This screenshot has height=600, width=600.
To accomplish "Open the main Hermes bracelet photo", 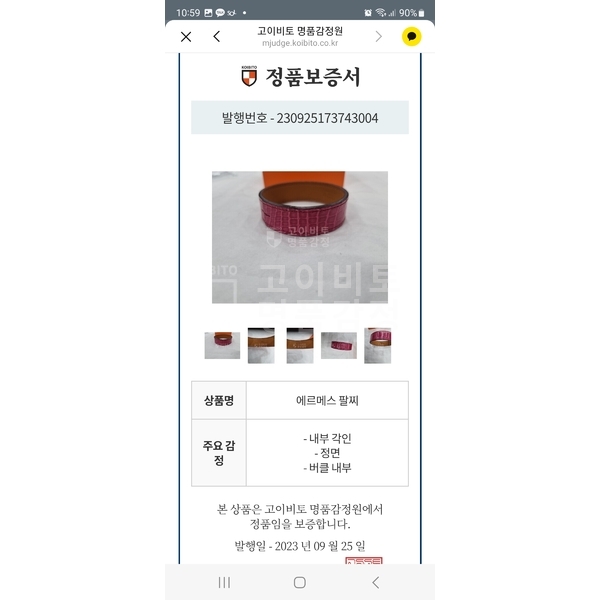I will point(300,237).
